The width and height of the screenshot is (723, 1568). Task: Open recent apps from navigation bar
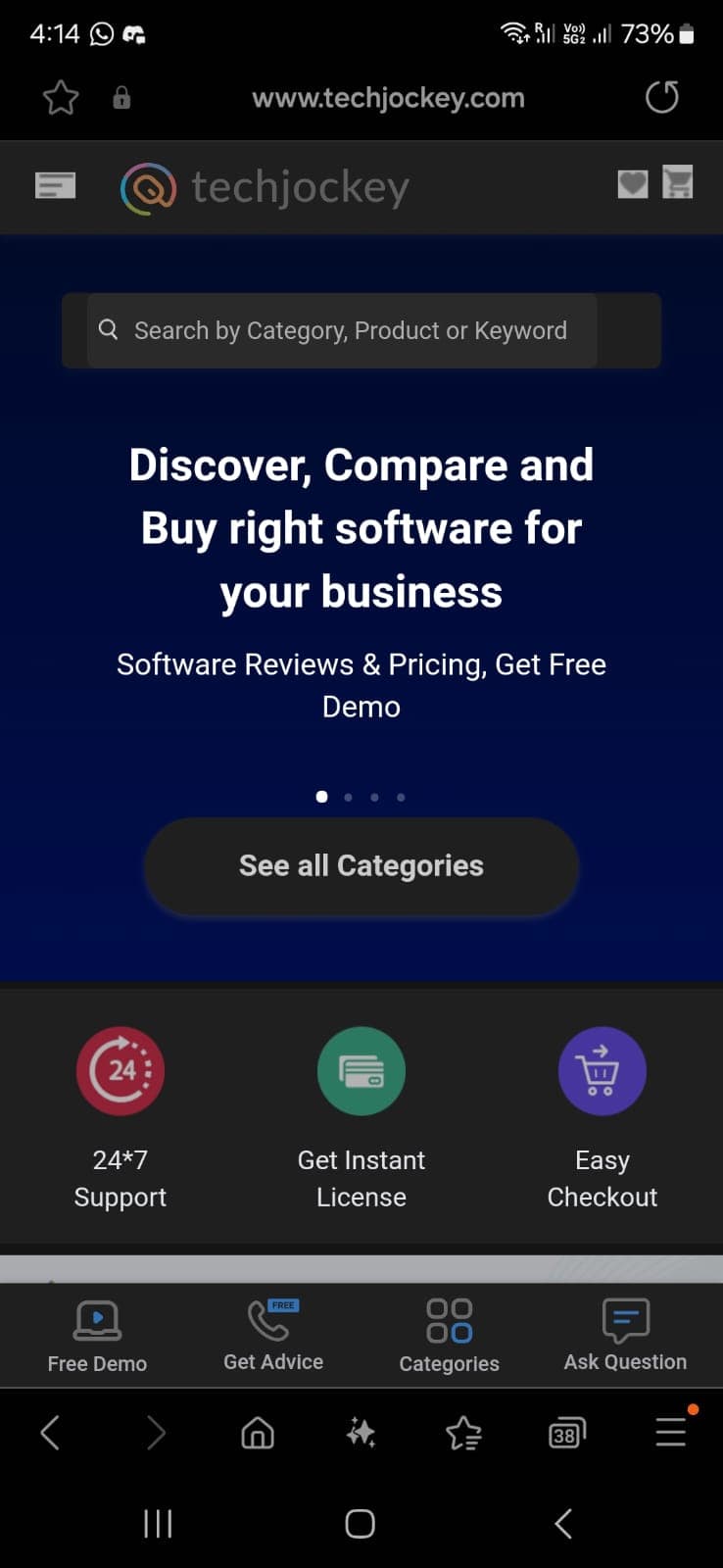[158, 1524]
